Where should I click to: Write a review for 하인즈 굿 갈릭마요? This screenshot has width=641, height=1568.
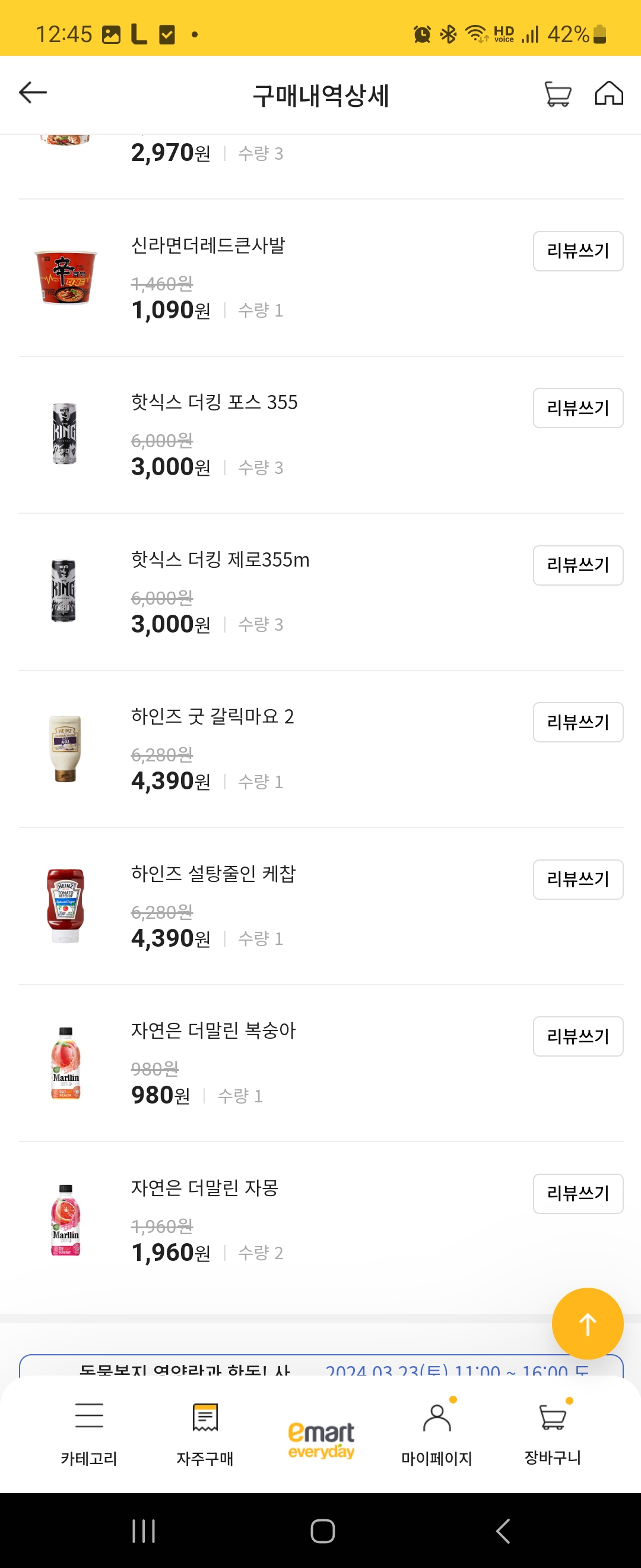576,722
